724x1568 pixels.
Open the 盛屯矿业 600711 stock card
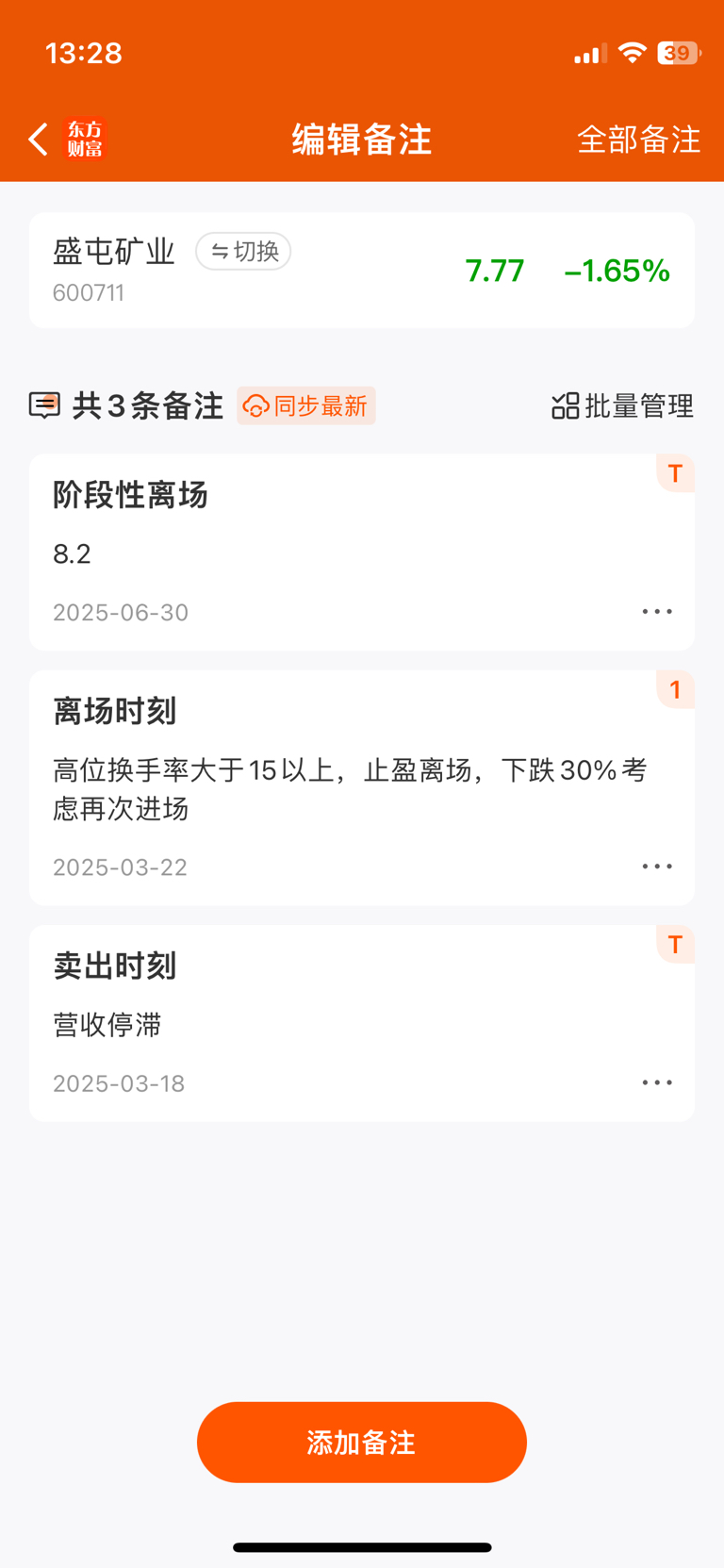362,271
